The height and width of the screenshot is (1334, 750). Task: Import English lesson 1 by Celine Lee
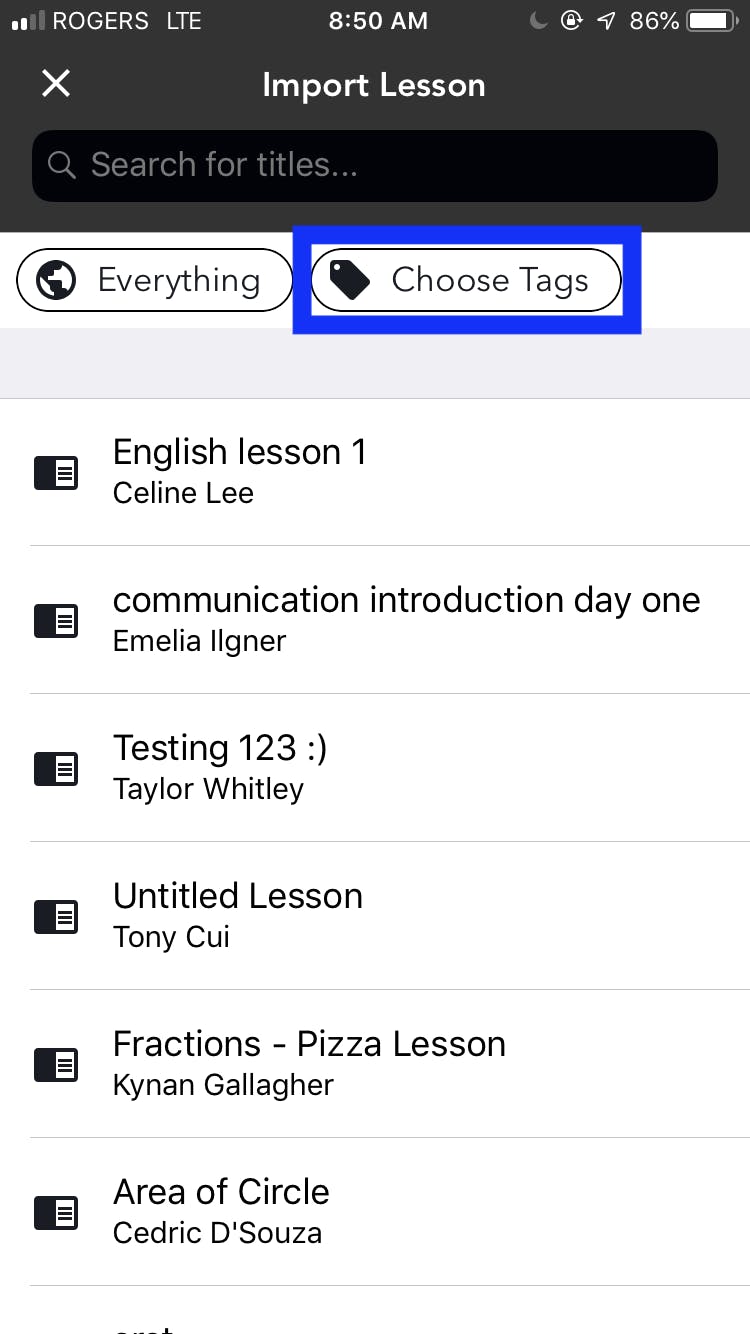[375, 472]
